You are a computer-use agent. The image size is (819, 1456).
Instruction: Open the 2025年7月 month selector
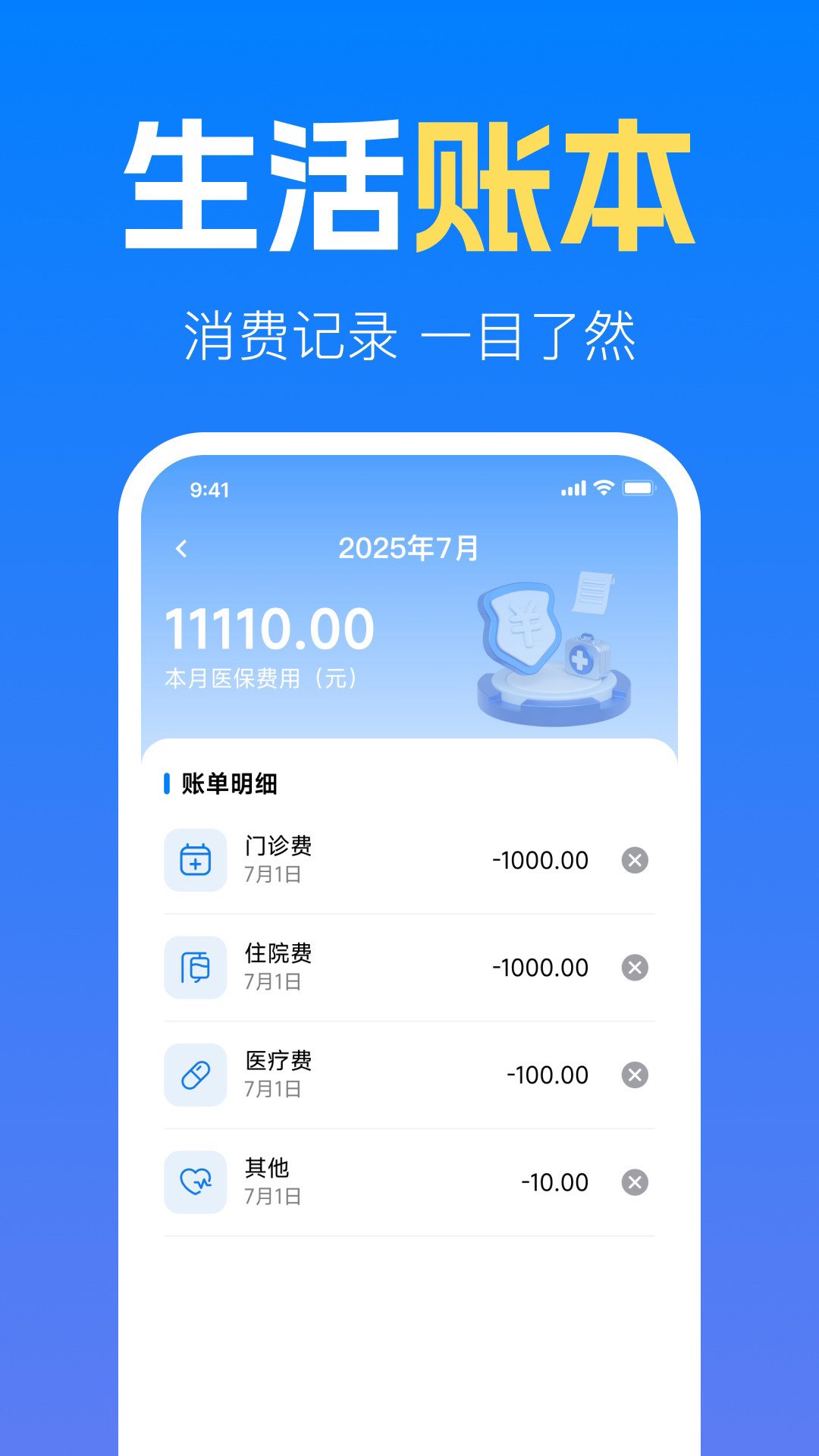click(409, 548)
